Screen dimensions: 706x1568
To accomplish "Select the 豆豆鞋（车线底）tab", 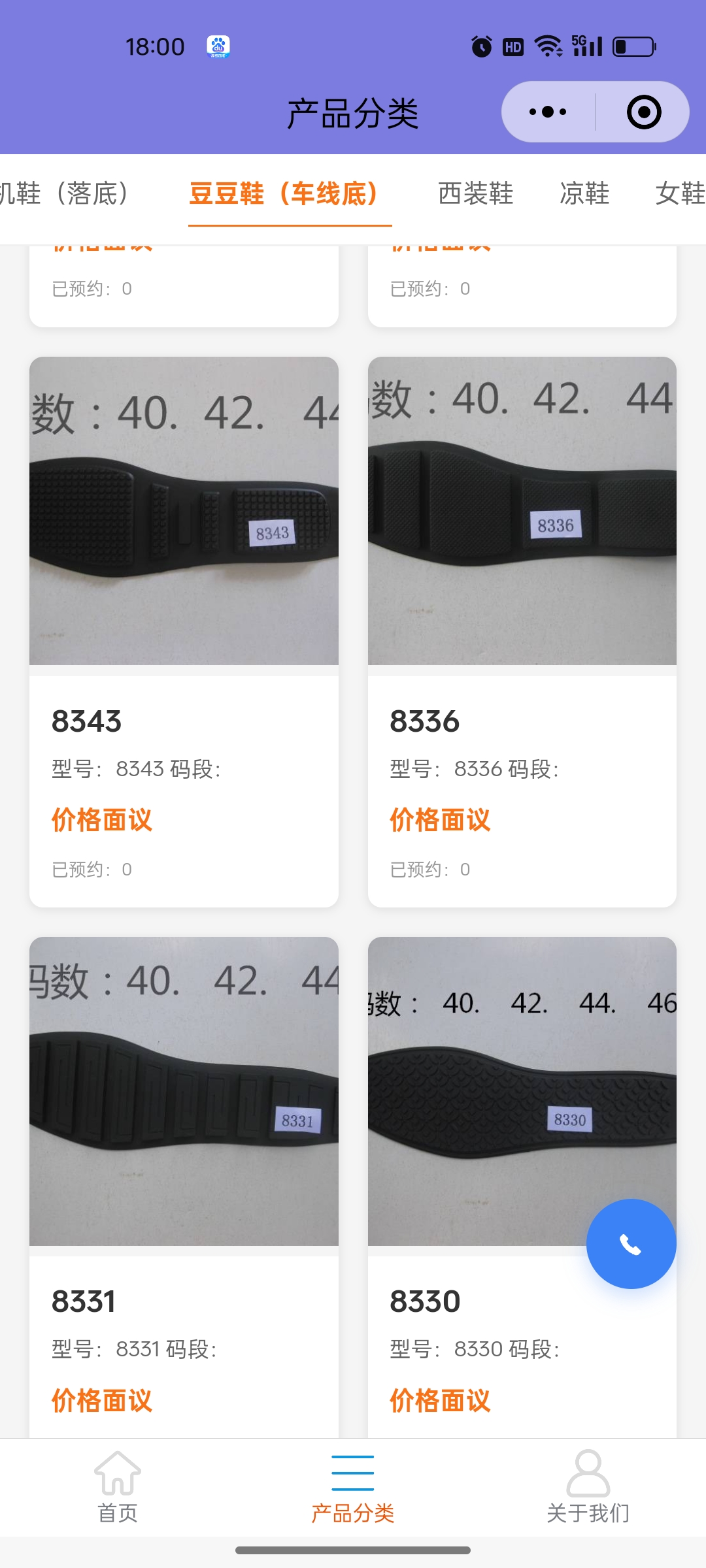I will coord(284,193).
